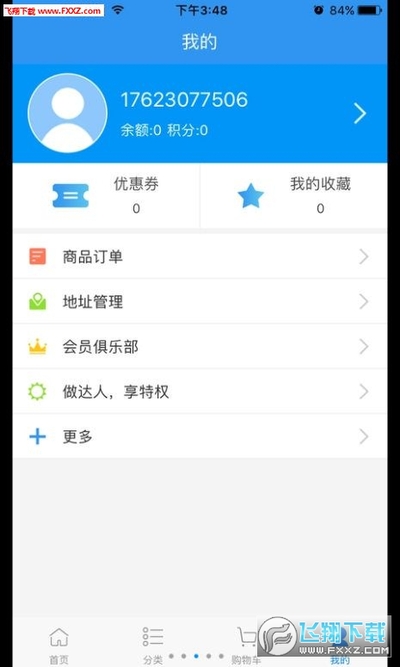400x667 pixels.
Task: Switch to the 分类 tab
Action: (153, 645)
